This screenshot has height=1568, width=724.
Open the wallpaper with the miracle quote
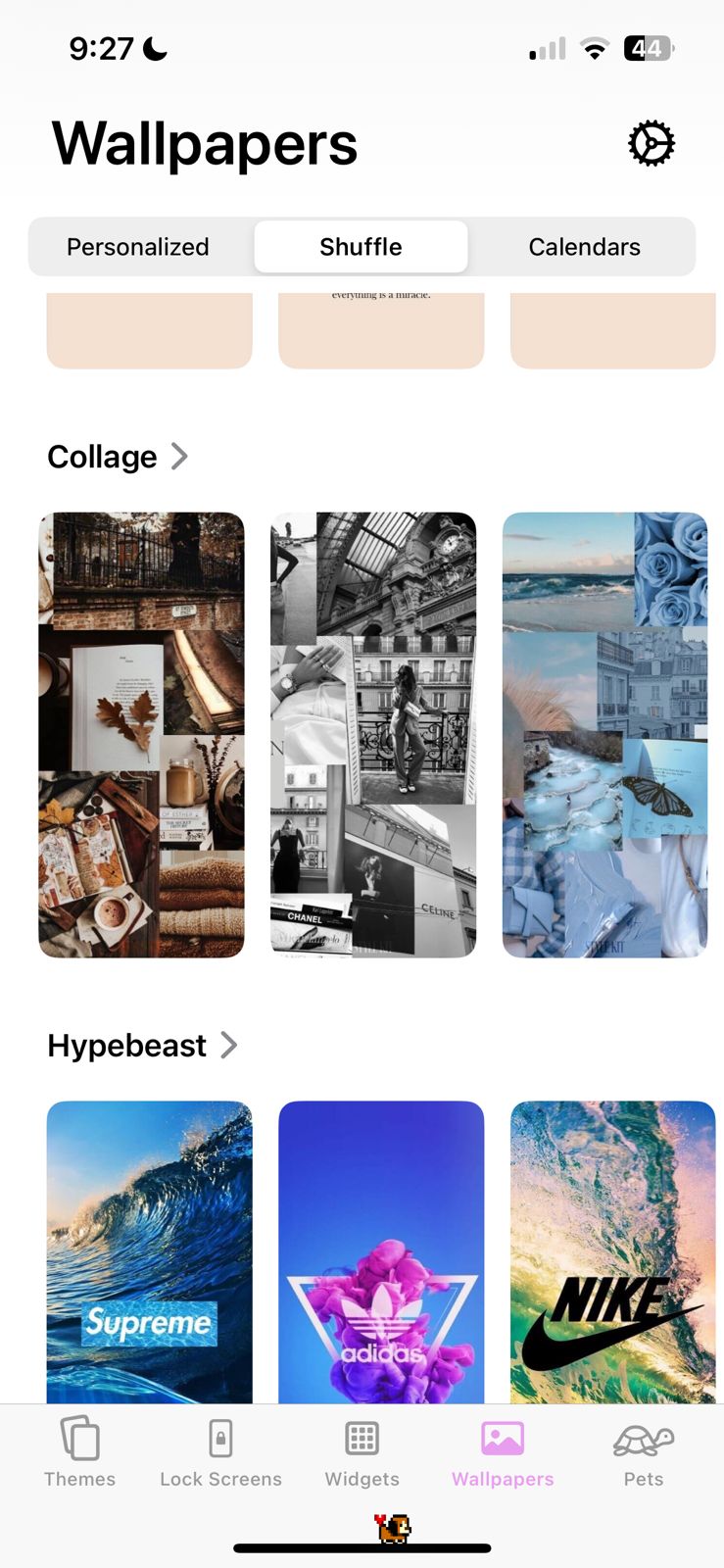[x=381, y=329]
